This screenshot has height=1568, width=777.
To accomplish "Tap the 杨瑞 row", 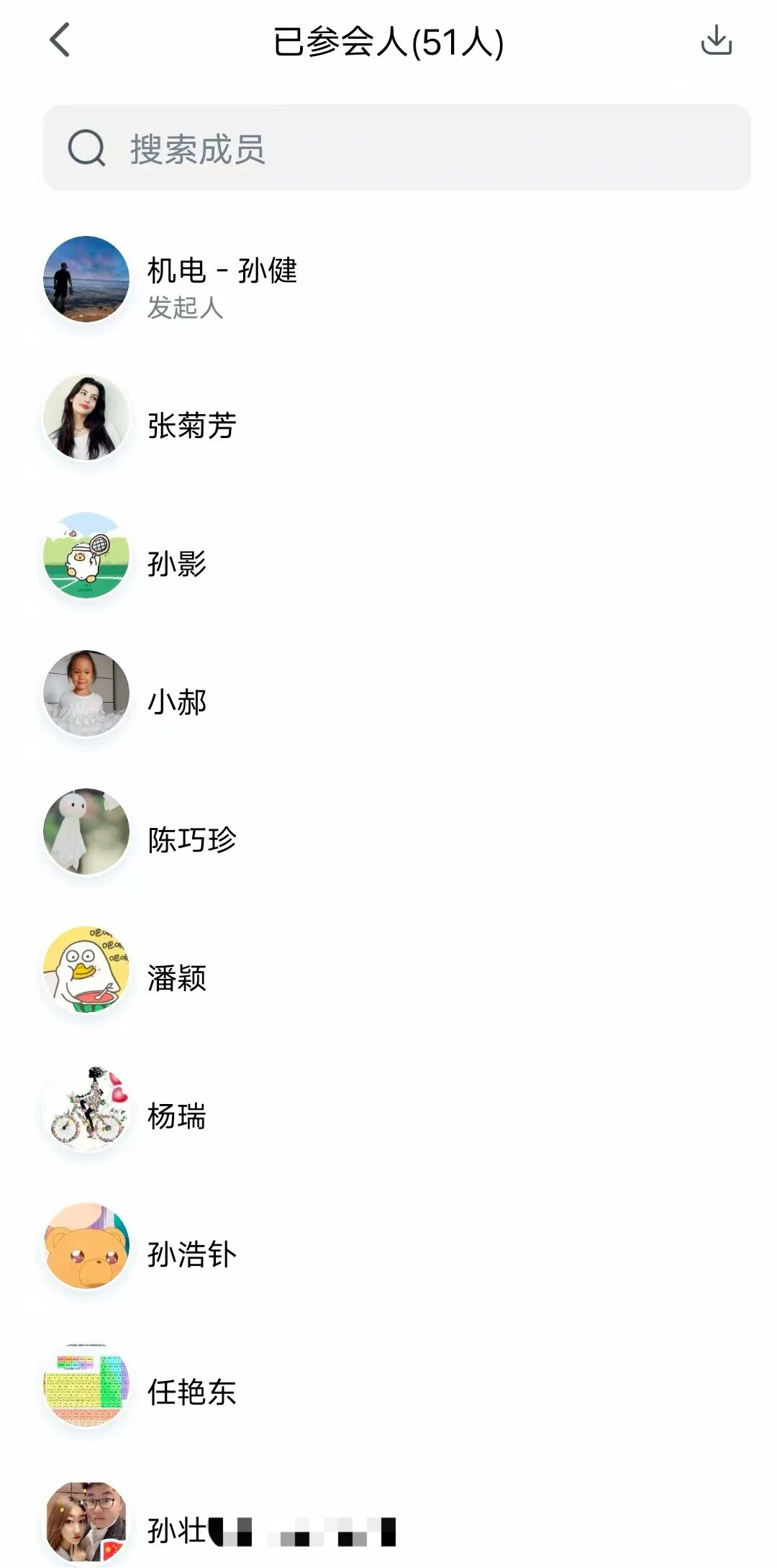I will pyautogui.click(x=177, y=1116).
